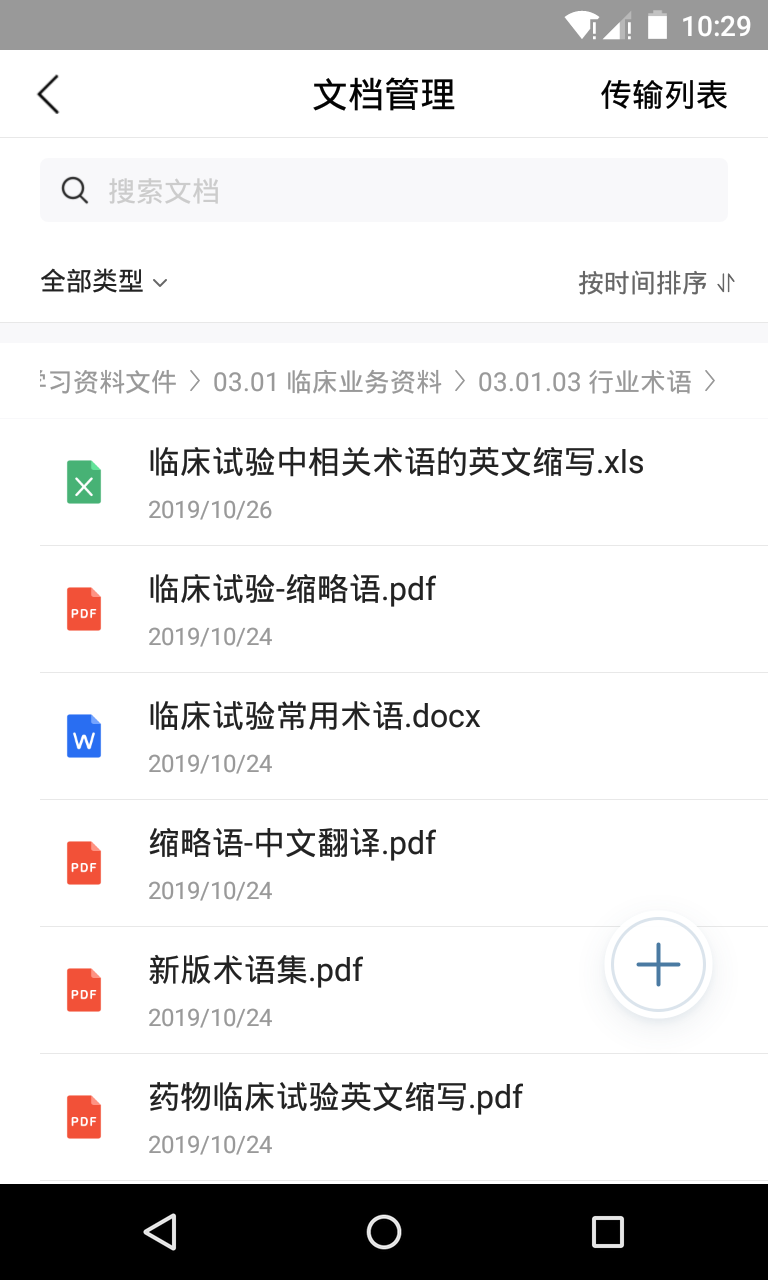768x1280 pixels.
Task: Select the 03.01.03 行业术语 breadcrumb
Action: point(585,381)
